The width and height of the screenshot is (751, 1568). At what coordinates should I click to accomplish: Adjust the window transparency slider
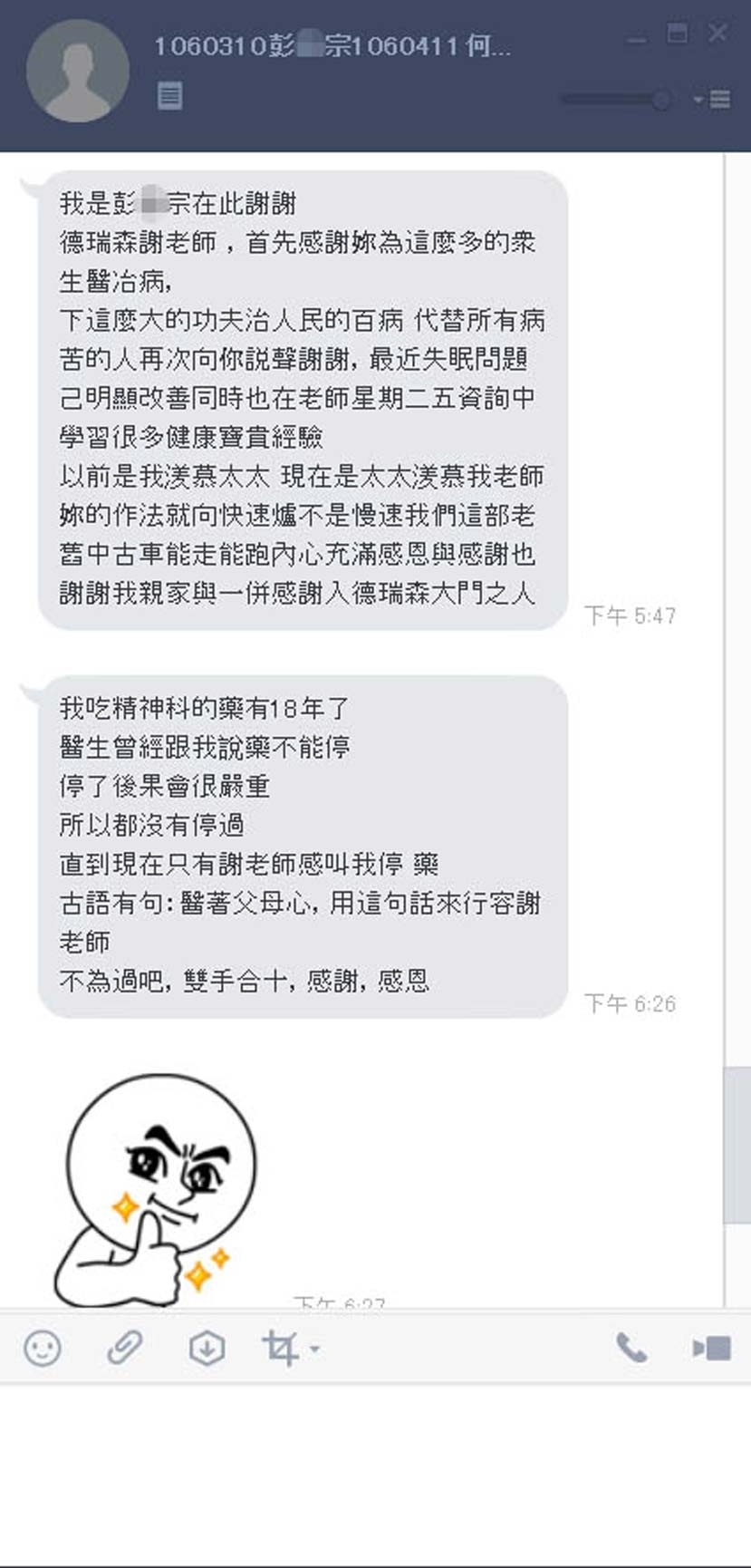[x=661, y=99]
